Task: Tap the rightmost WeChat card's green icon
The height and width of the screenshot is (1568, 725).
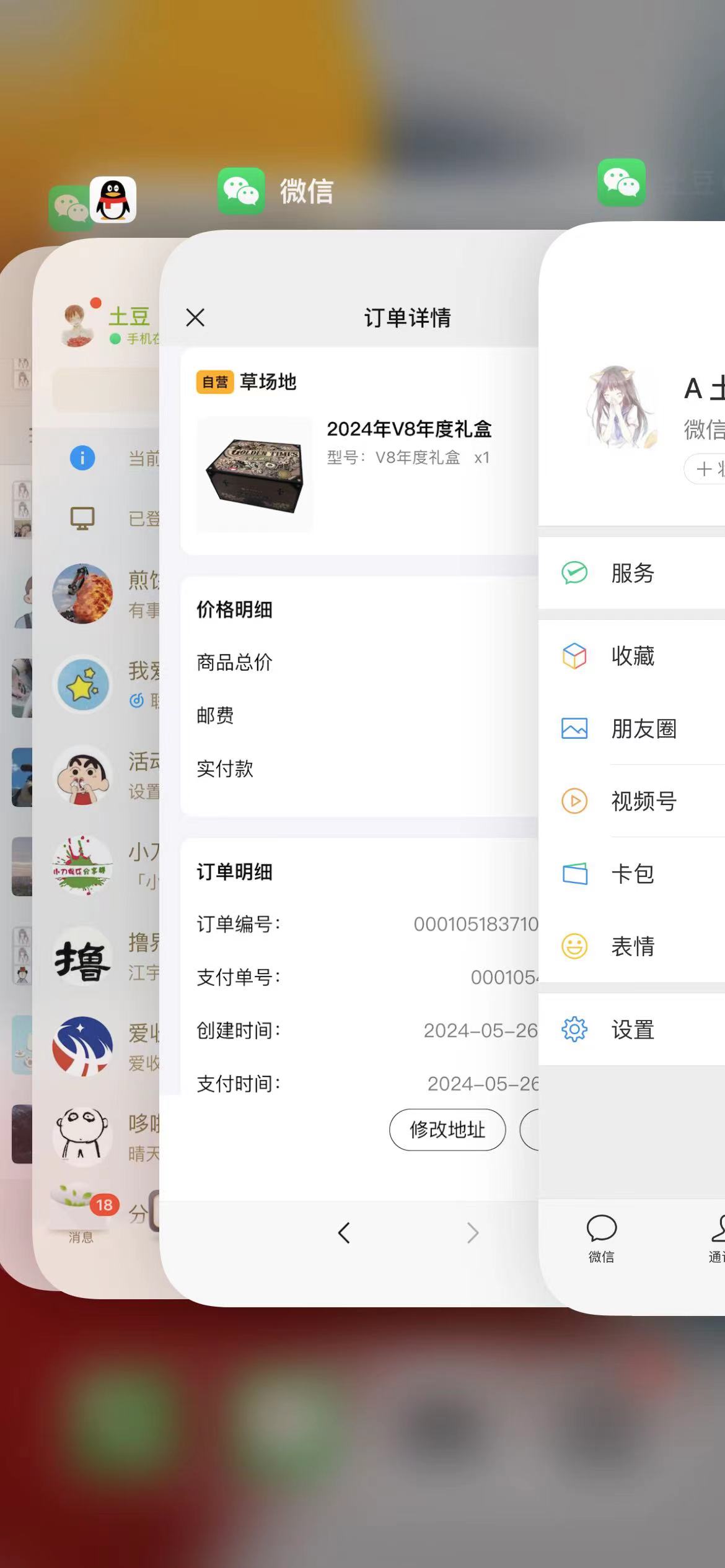Action: pyautogui.click(x=622, y=183)
